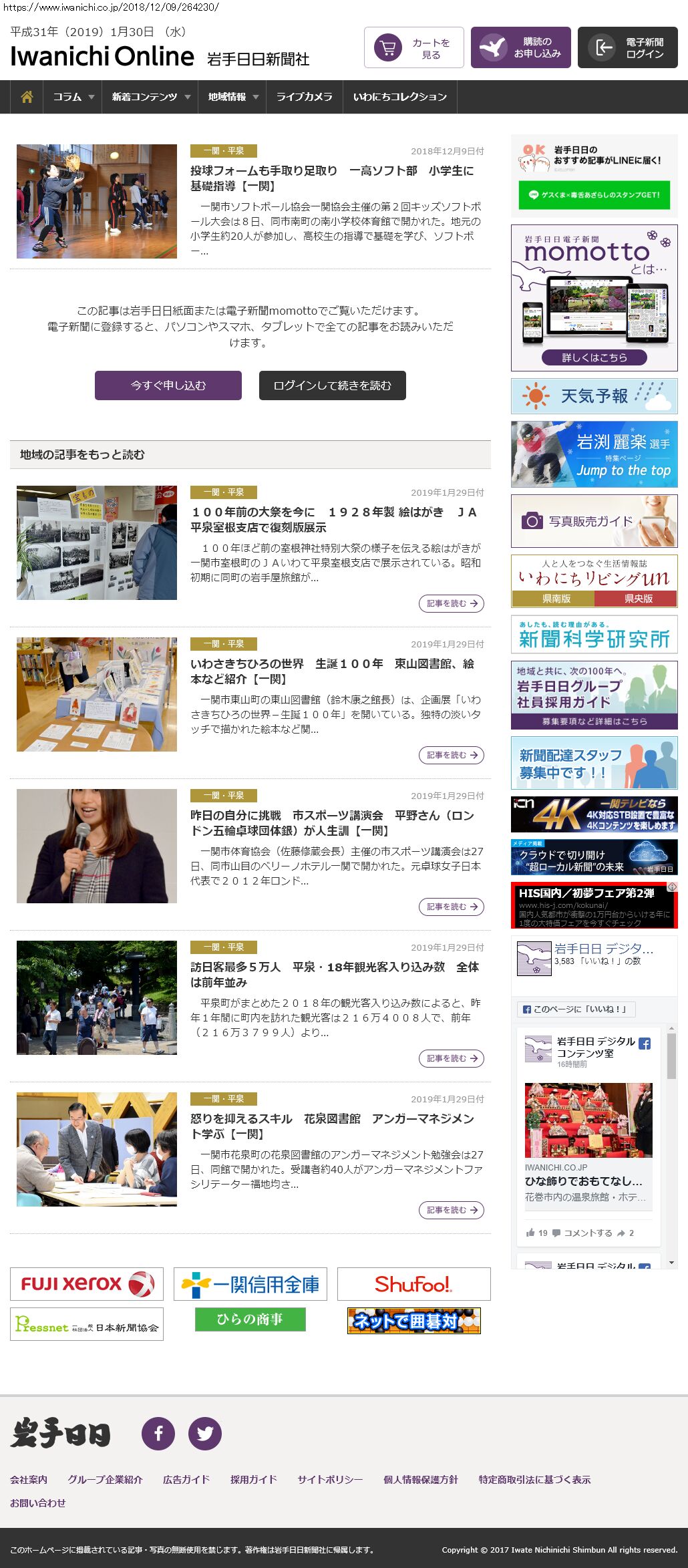Like the page with いいね！ button
This screenshot has height=1568, width=688.
point(576,1009)
